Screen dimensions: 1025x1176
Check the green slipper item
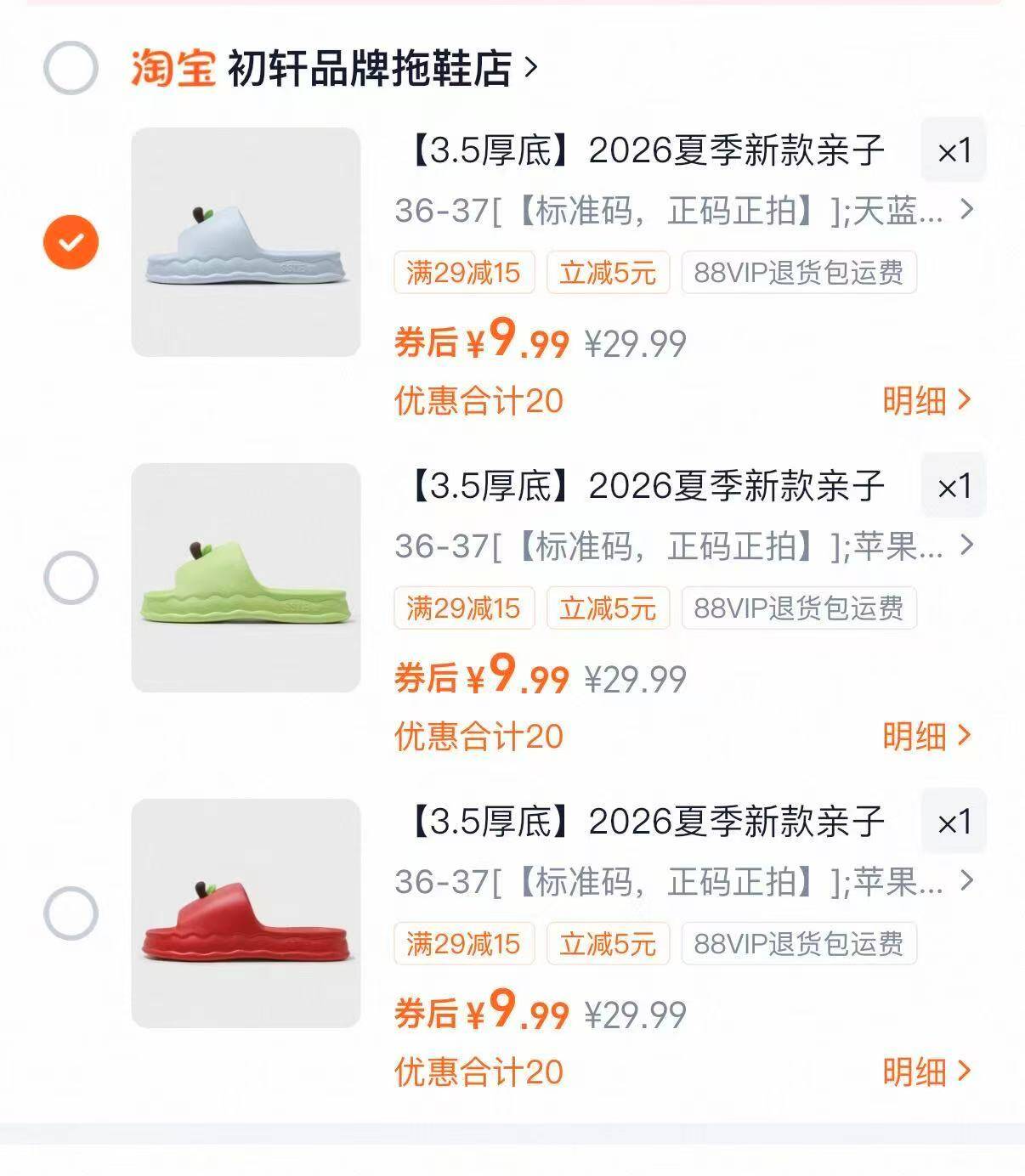click(71, 578)
